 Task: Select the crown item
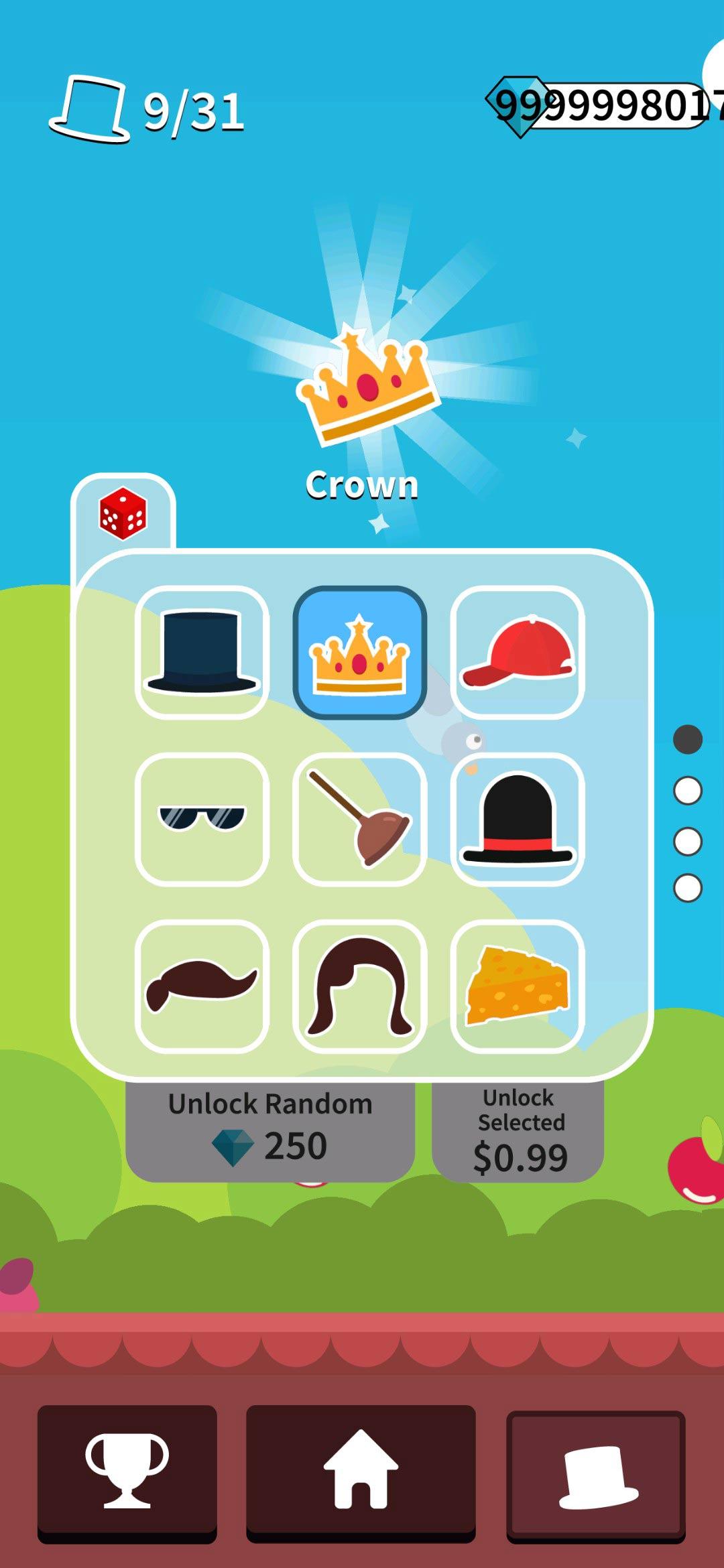(359, 652)
